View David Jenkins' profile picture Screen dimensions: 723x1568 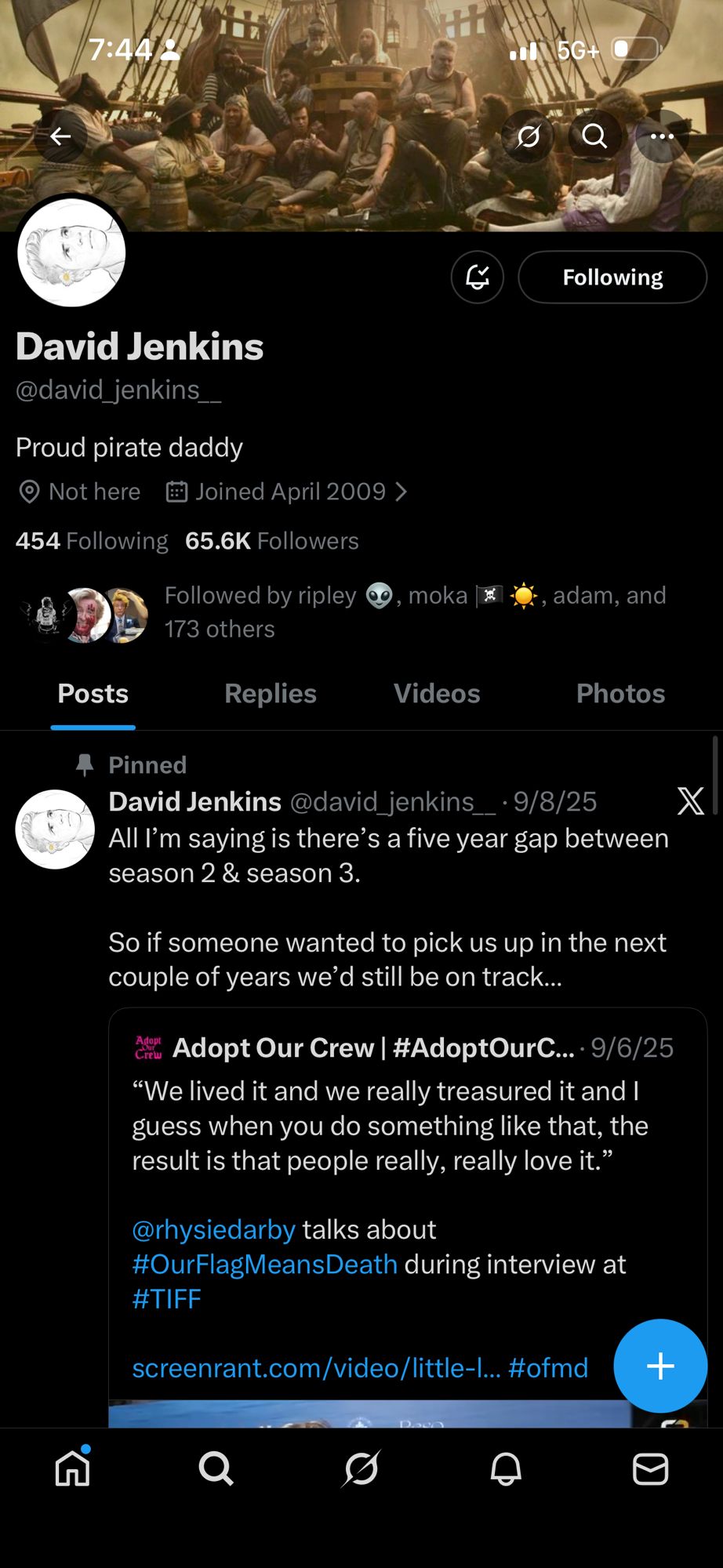point(72,252)
